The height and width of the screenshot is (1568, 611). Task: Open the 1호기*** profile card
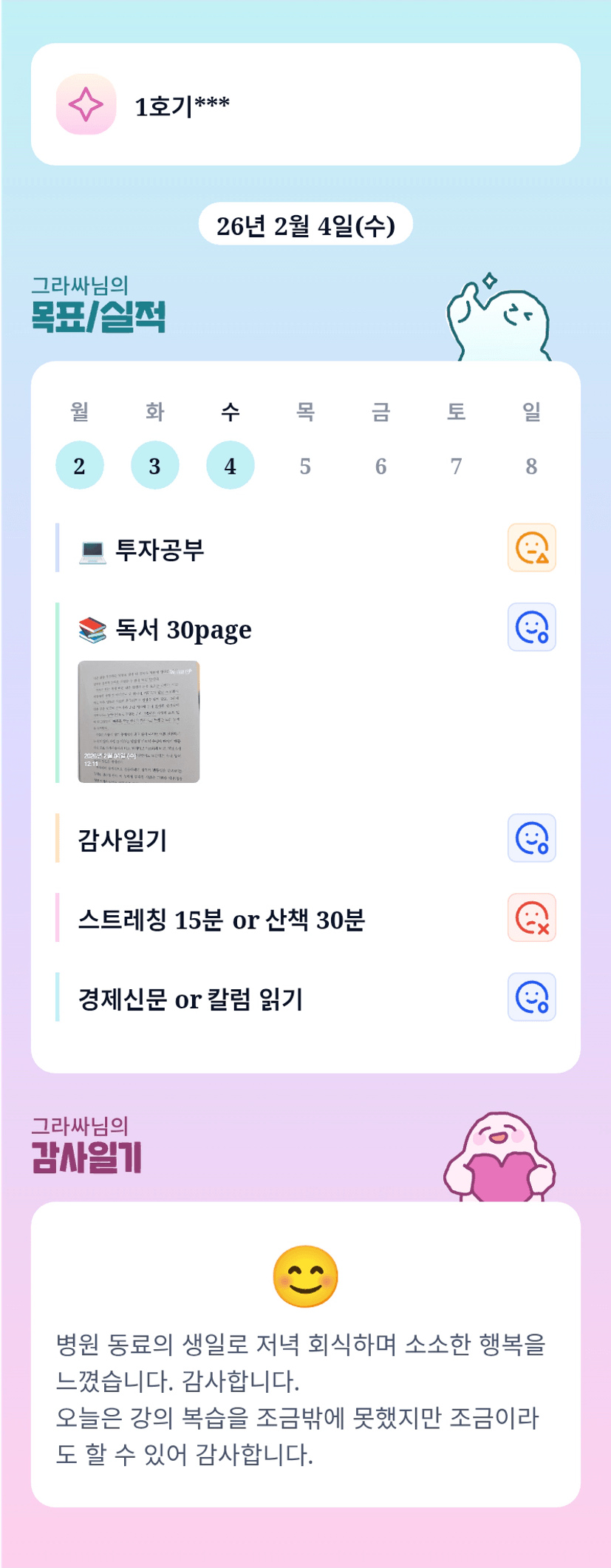(x=306, y=104)
